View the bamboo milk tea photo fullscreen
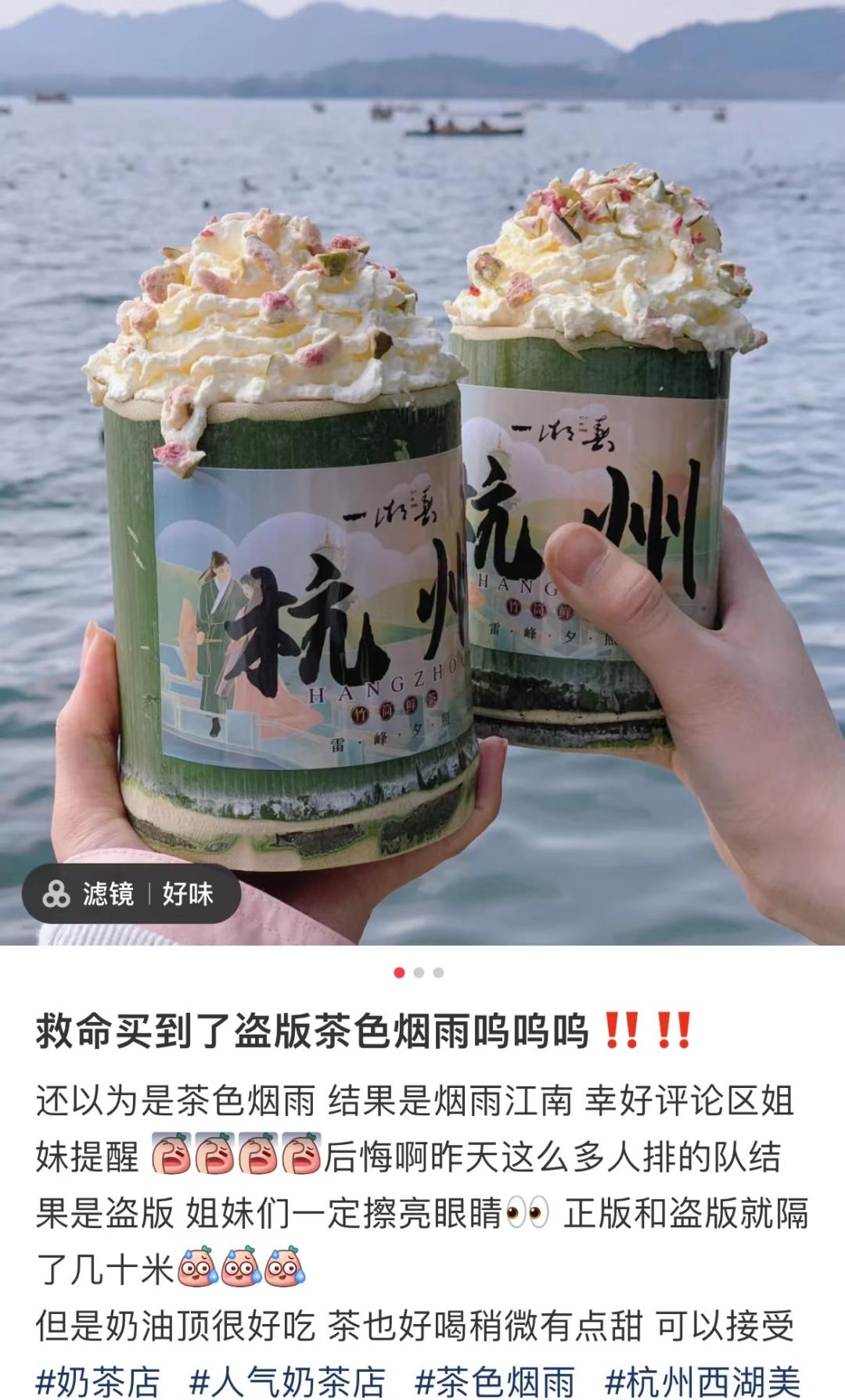This screenshot has height=1400, width=845. pyautogui.click(x=422, y=472)
